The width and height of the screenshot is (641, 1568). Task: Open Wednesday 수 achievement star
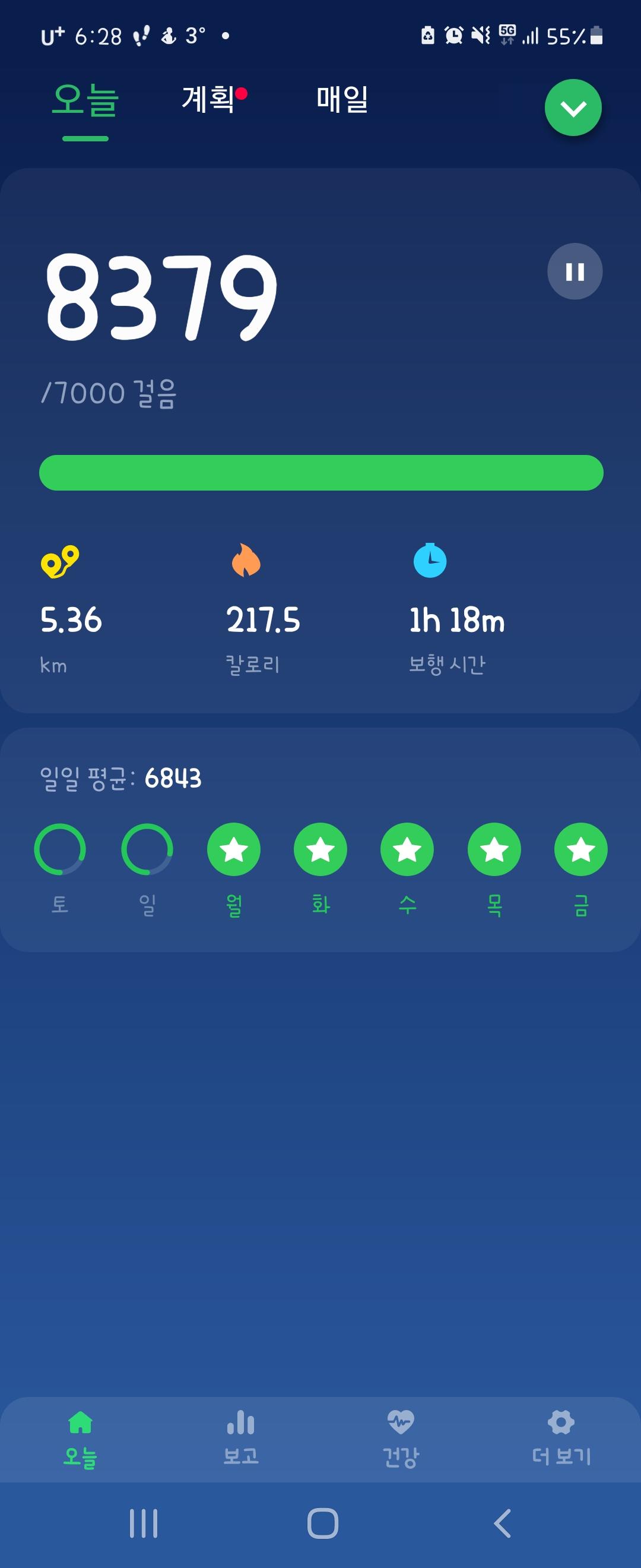(x=407, y=849)
